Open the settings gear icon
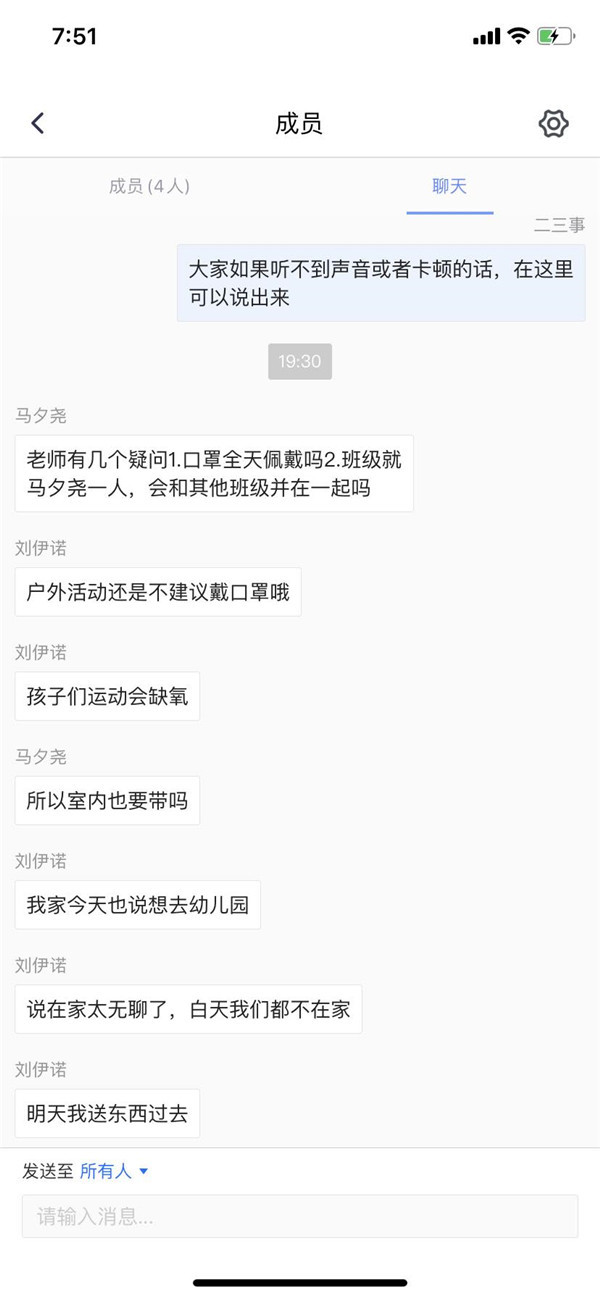The width and height of the screenshot is (600, 1298). coord(553,123)
